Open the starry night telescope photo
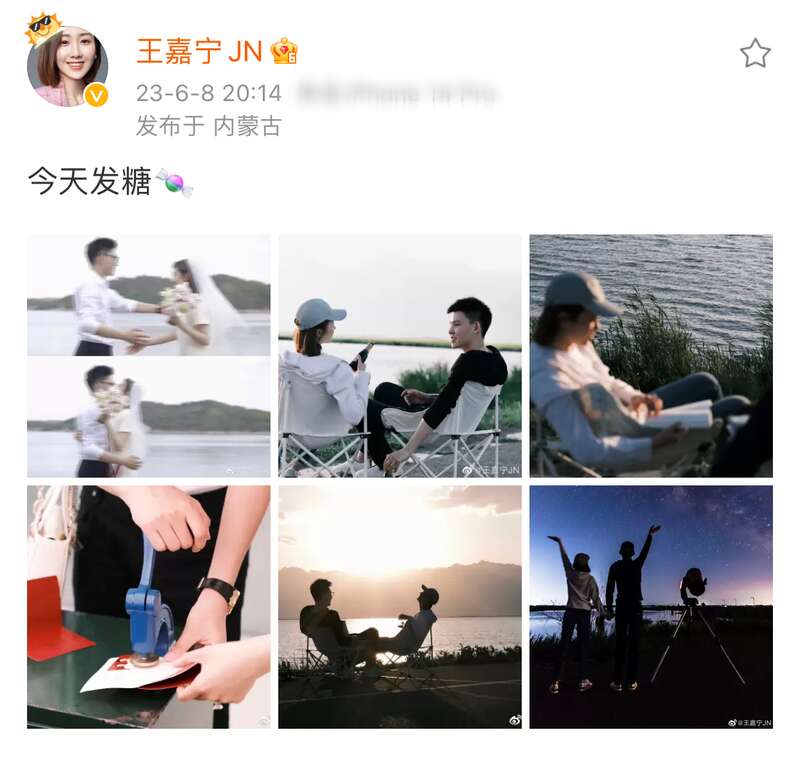The width and height of the screenshot is (800, 759). coord(650,606)
